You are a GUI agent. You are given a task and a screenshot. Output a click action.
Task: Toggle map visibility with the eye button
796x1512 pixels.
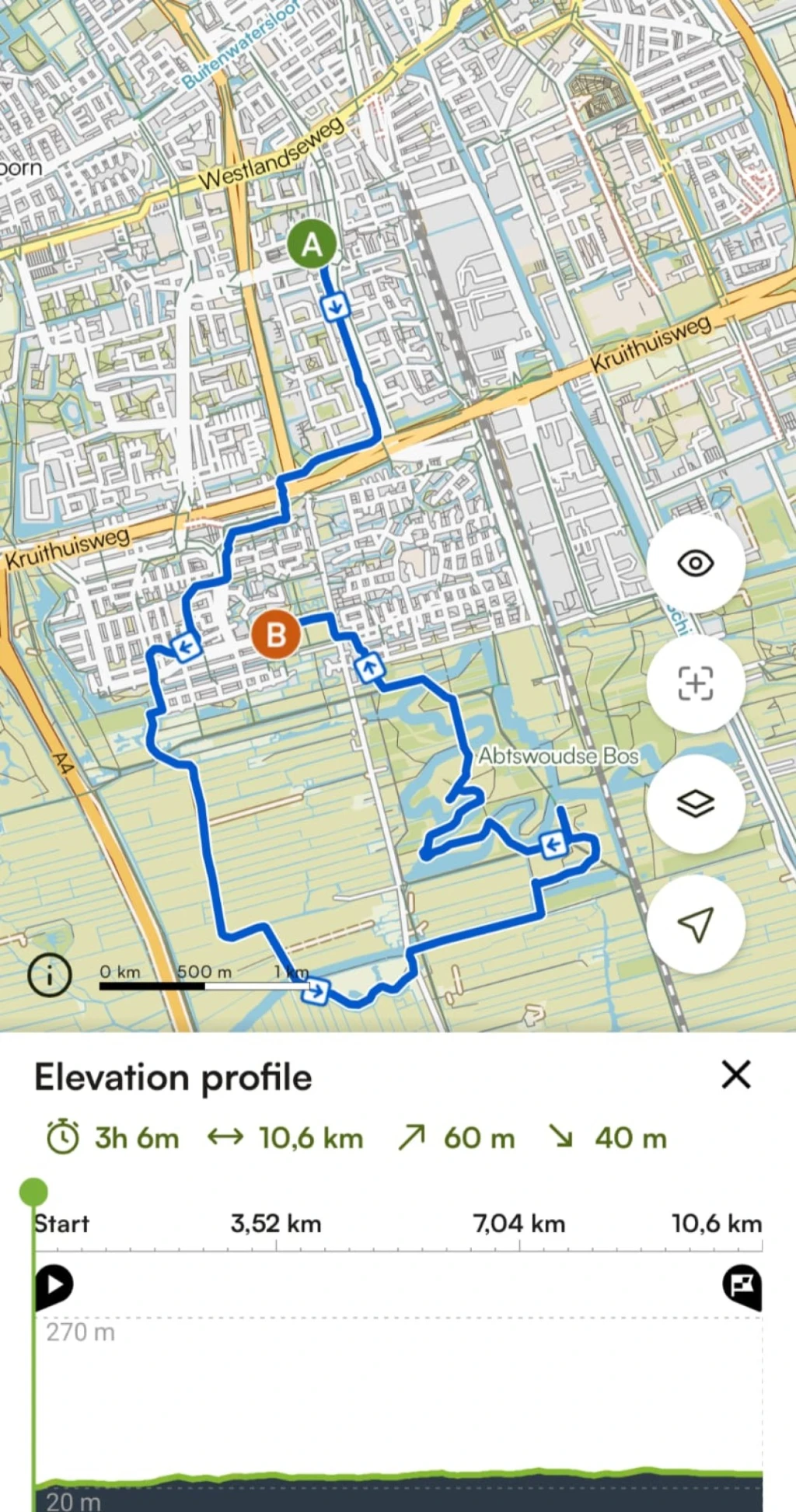point(695,563)
